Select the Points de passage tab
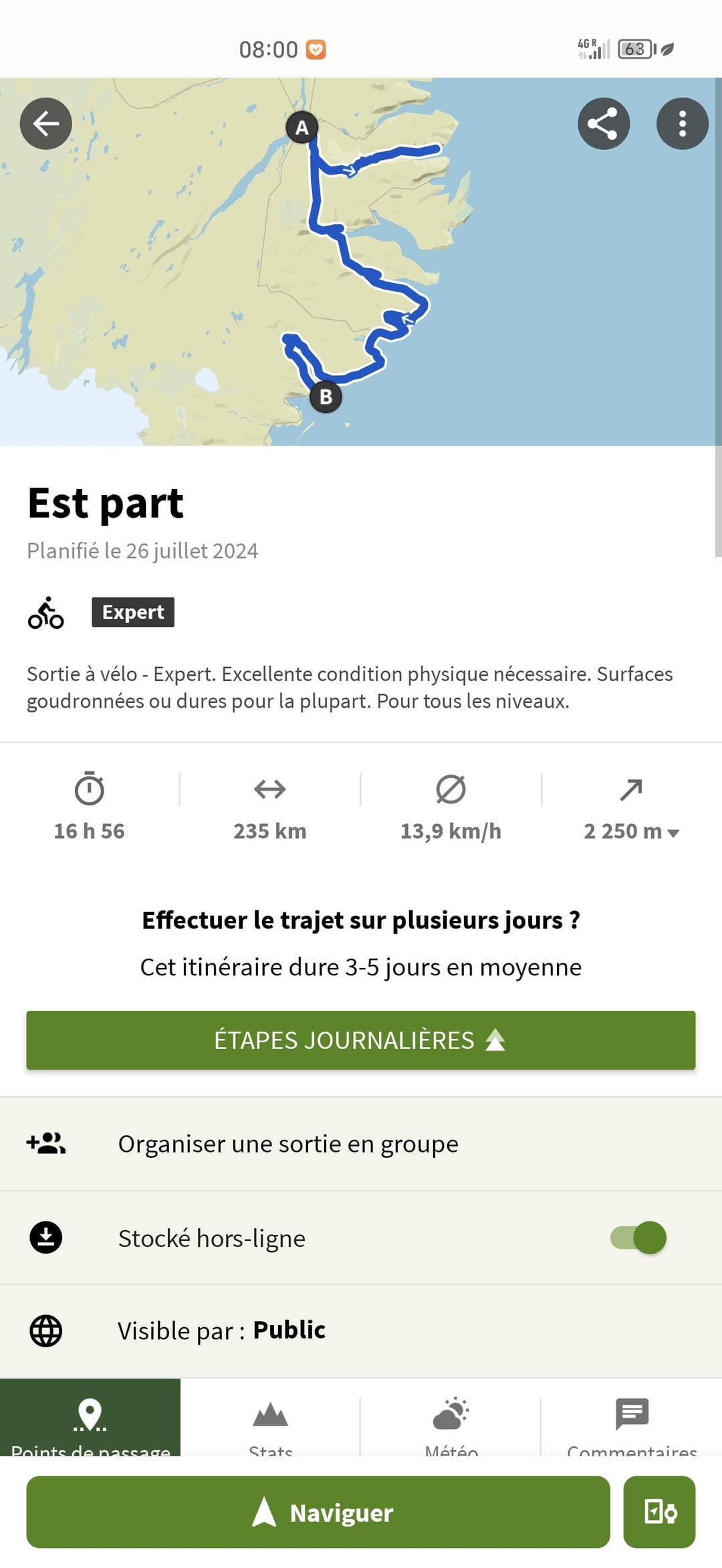 90,1417
